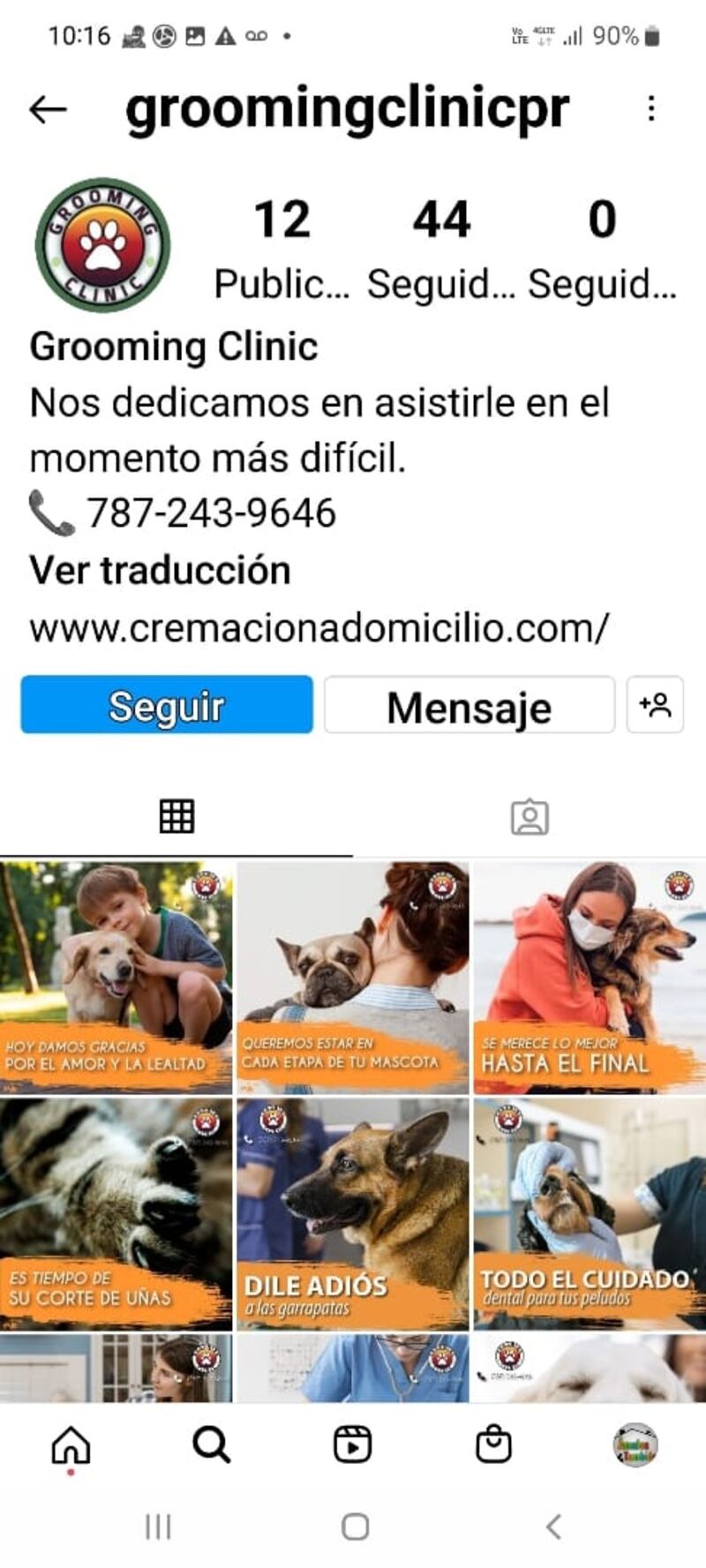Open post 'Se merece lo mejor hasta el final'
The height and width of the screenshot is (1568, 706).
[589, 977]
